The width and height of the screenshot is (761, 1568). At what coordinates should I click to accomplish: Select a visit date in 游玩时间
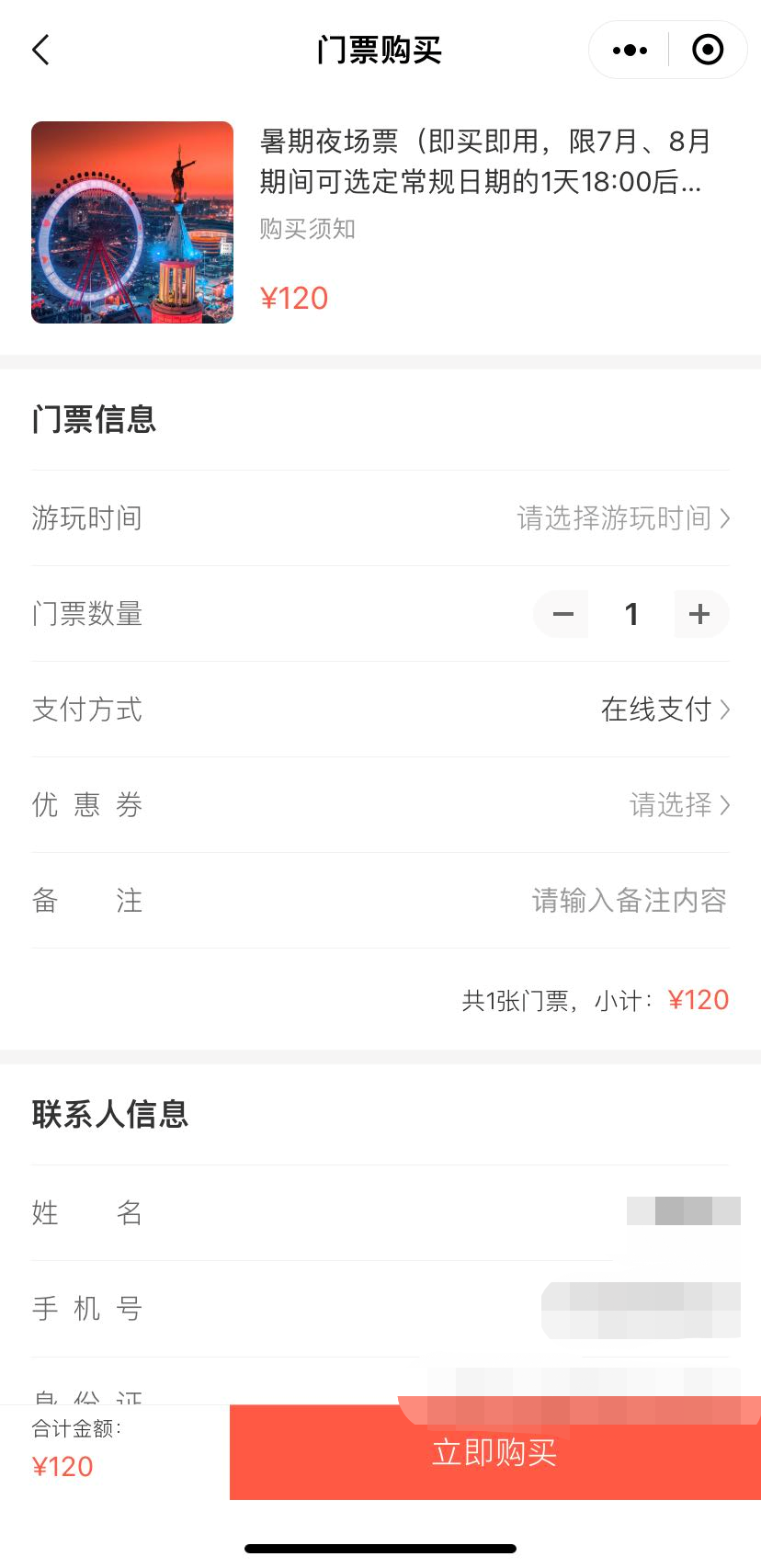[x=623, y=518]
